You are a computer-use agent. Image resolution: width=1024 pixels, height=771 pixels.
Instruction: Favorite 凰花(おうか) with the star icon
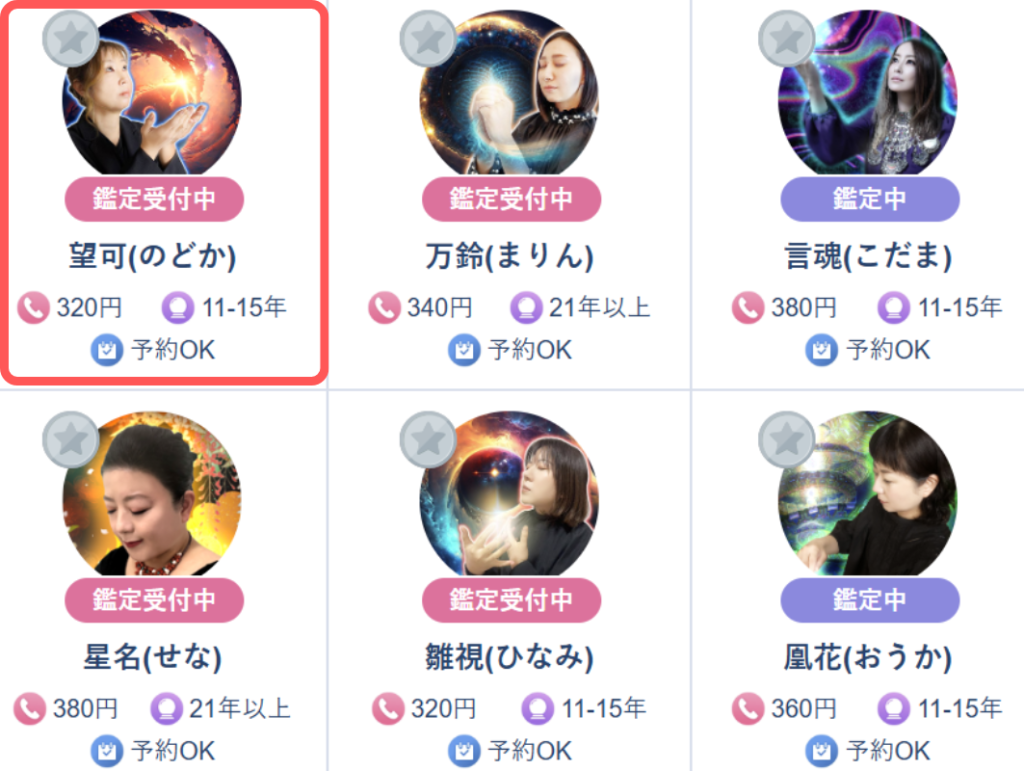click(786, 439)
